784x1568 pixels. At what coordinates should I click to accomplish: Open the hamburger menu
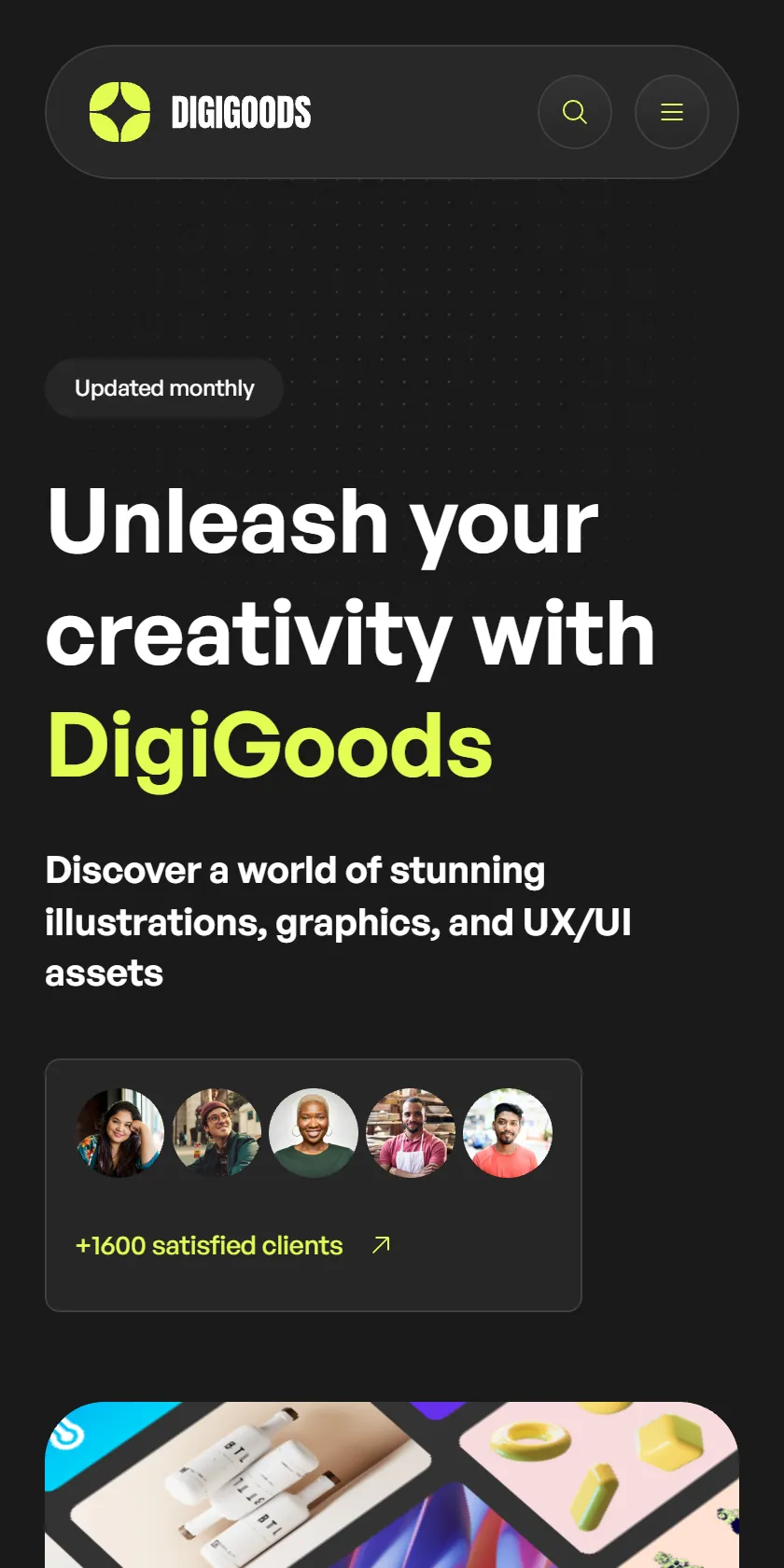coord(672,112)
